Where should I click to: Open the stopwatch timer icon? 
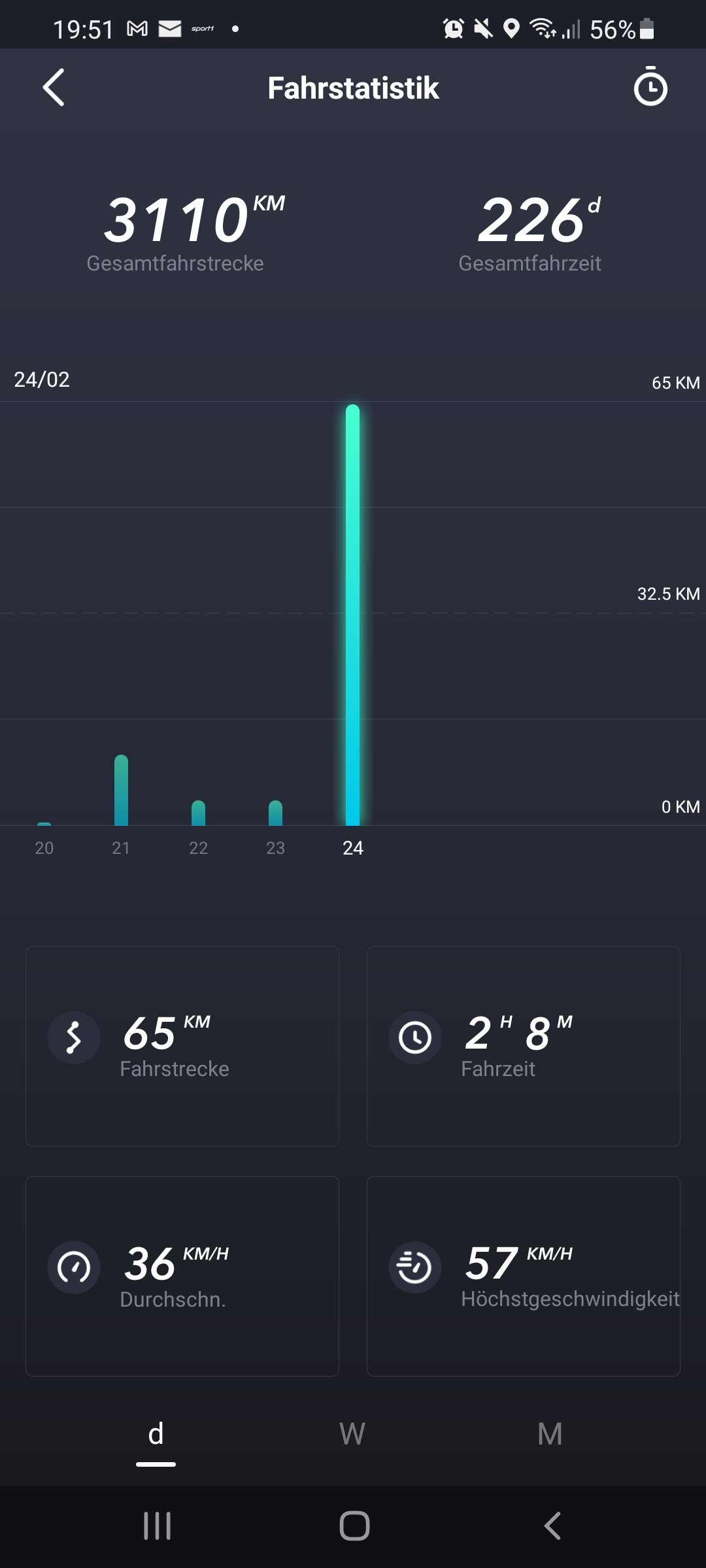tap(650, 88)
